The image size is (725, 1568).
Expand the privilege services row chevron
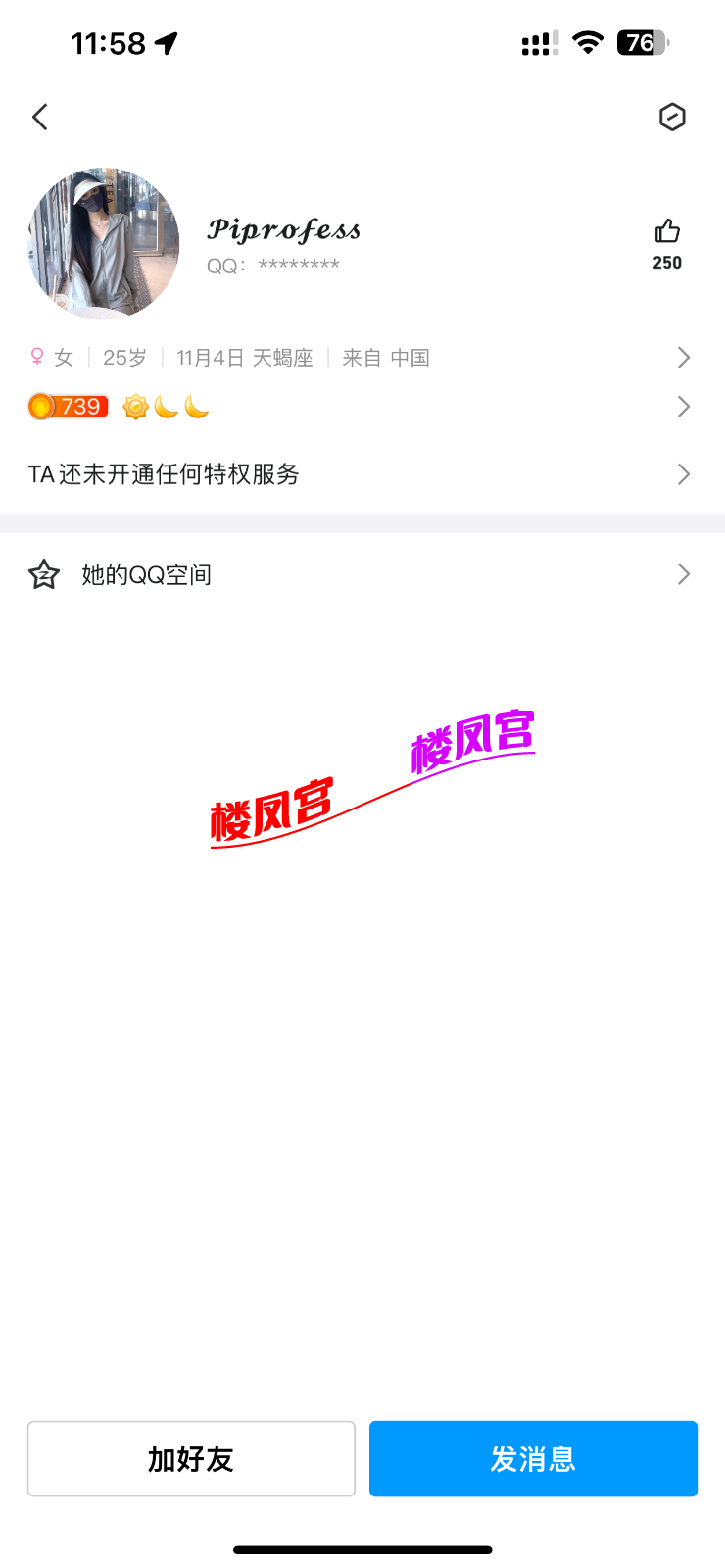pyautogui.click(x=684, y=473)
